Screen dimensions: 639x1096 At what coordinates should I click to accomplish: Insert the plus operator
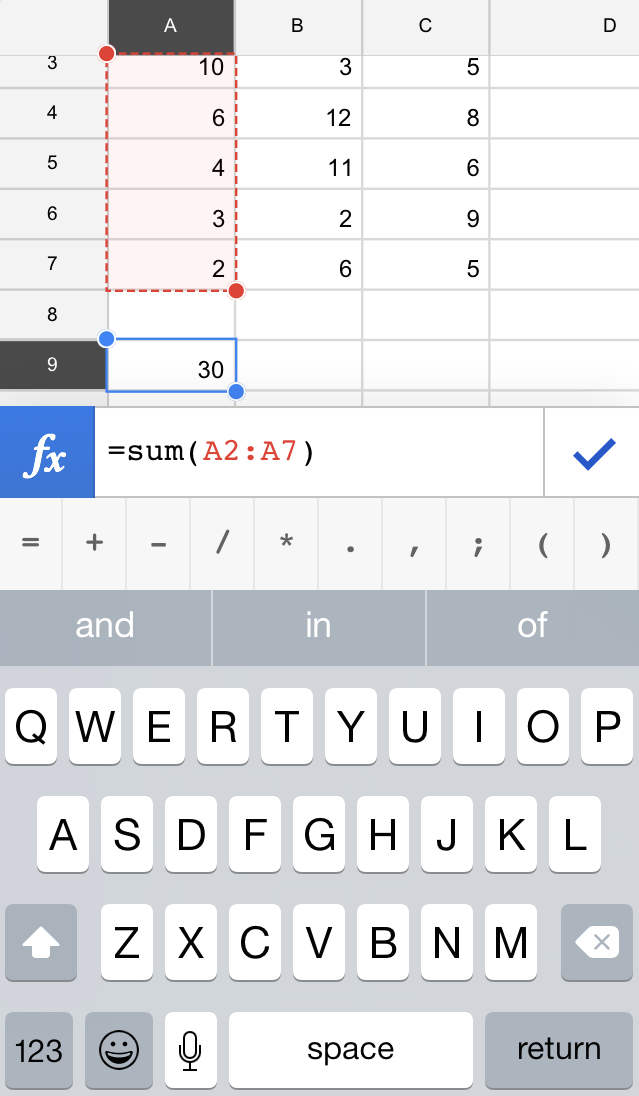94,544
